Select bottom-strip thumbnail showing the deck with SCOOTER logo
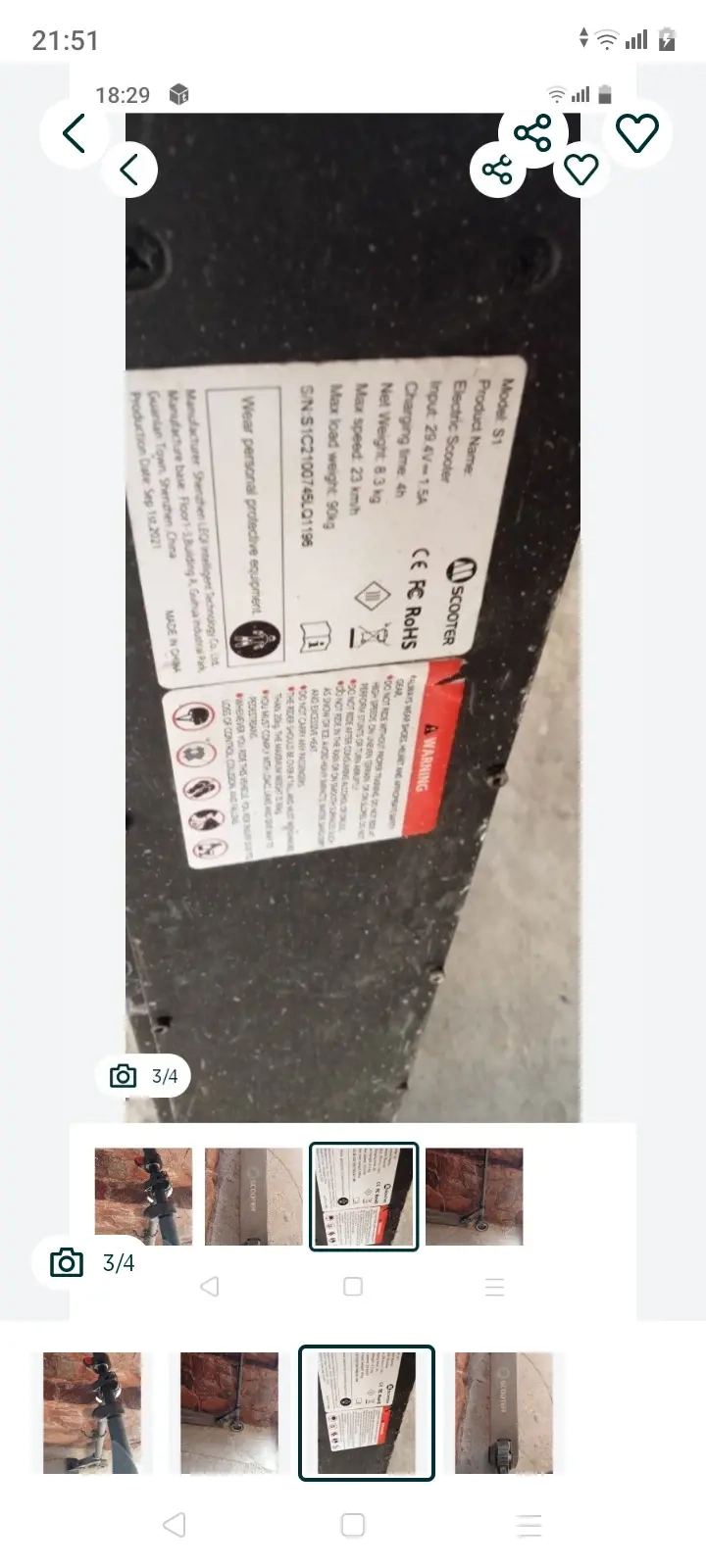The width and height of the screenshot is (706, 1568). (504, 1412)
